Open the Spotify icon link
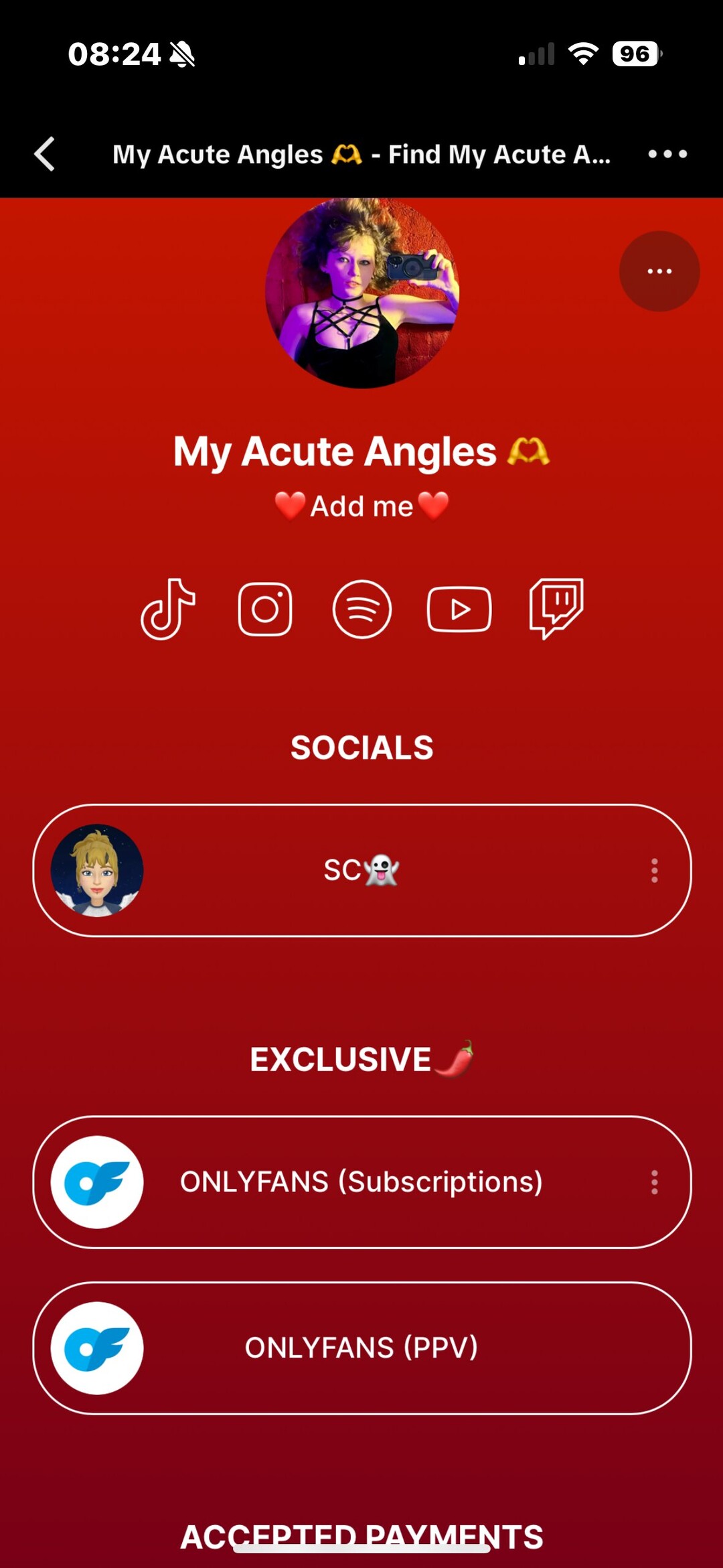Image resolution: width=723 pixels, height=1568 pixels. [362, 609]
